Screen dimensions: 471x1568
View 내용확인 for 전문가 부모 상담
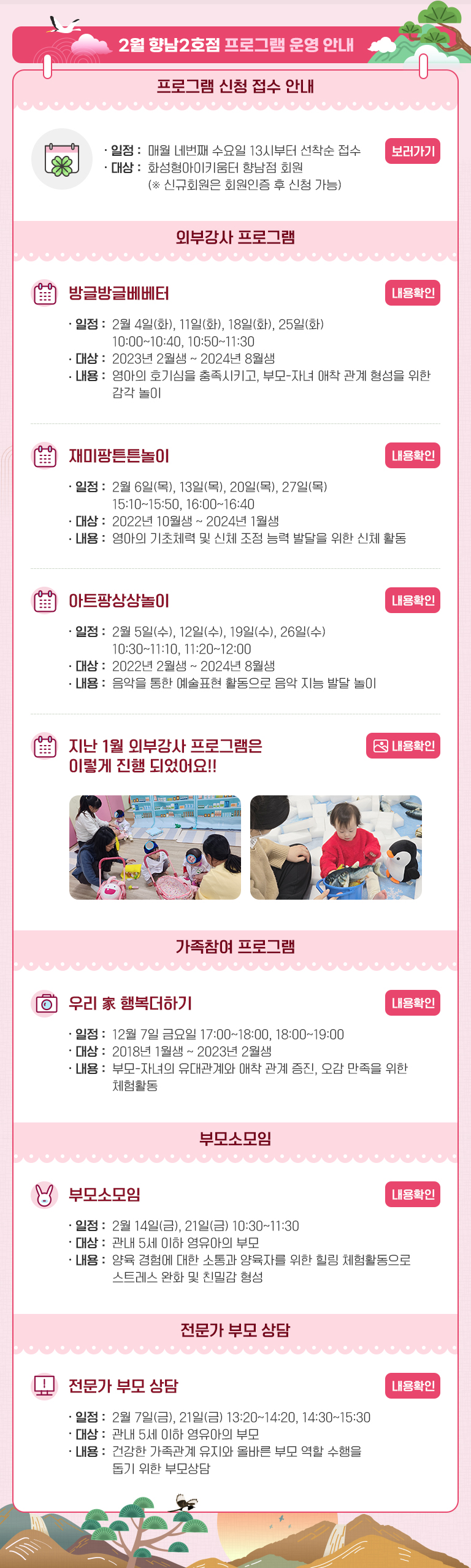(412, 1386)
